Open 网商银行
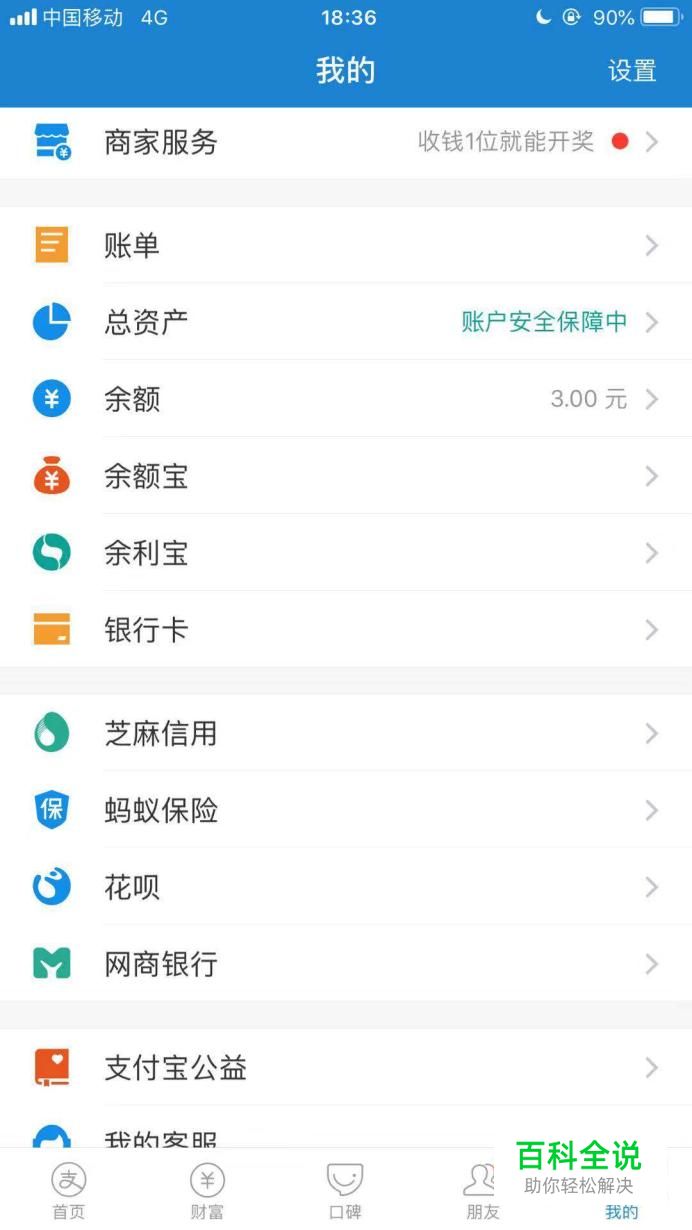This screenshot has width=692, height=1230. coord(346,964)
